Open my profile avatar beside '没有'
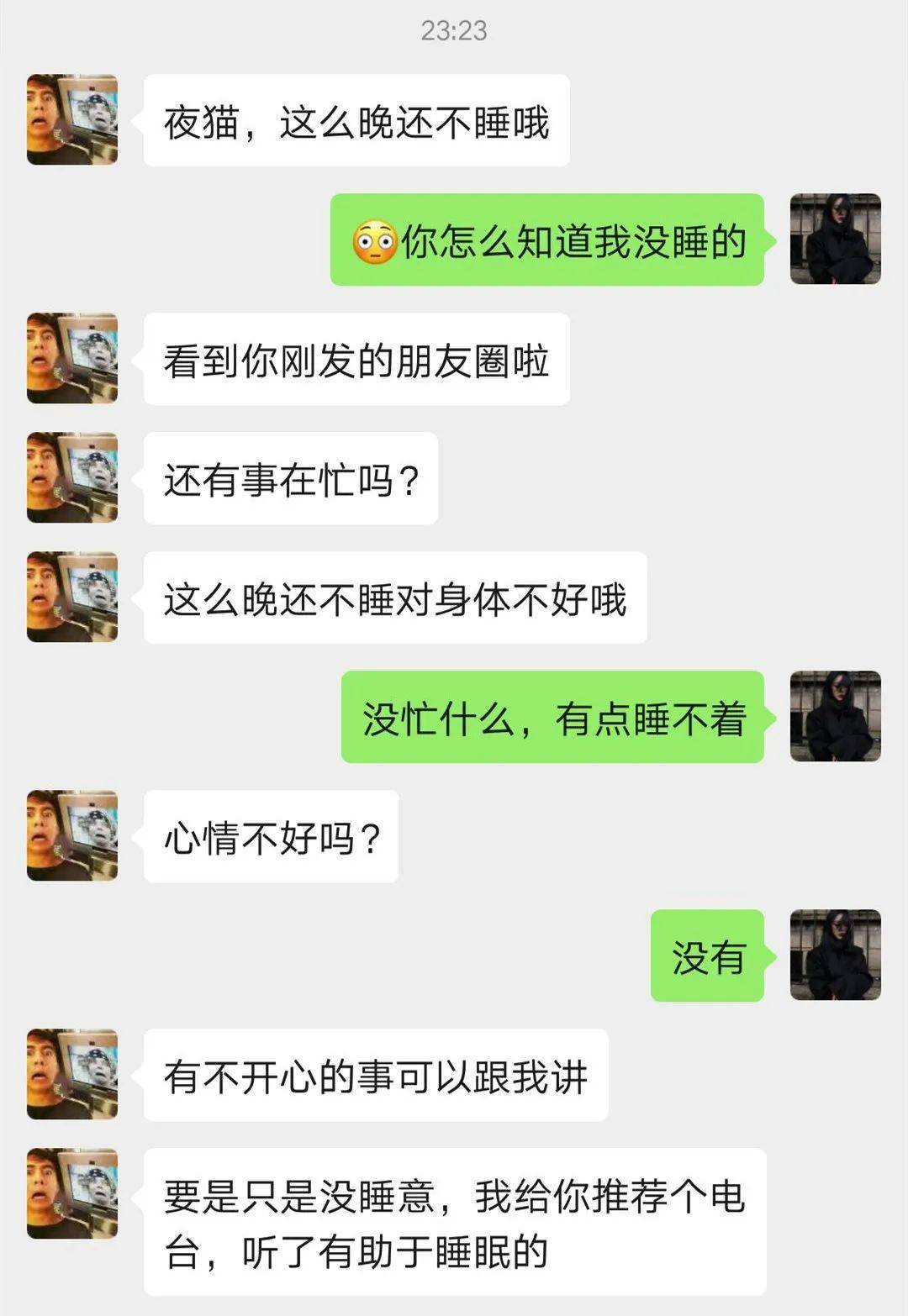The image size is (908, 1316). 835,955
